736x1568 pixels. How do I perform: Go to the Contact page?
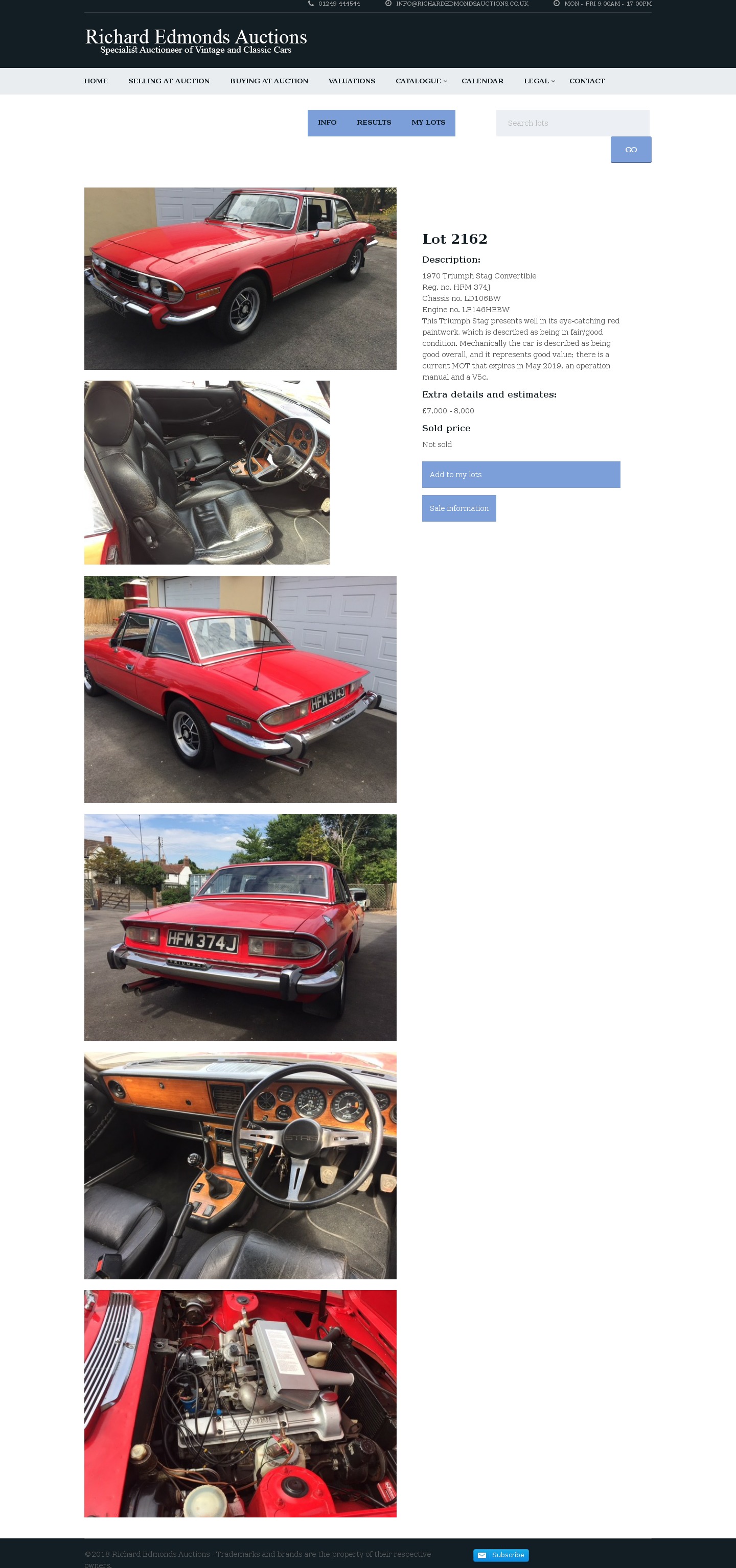pyautogui.click(x=586, y=81)
